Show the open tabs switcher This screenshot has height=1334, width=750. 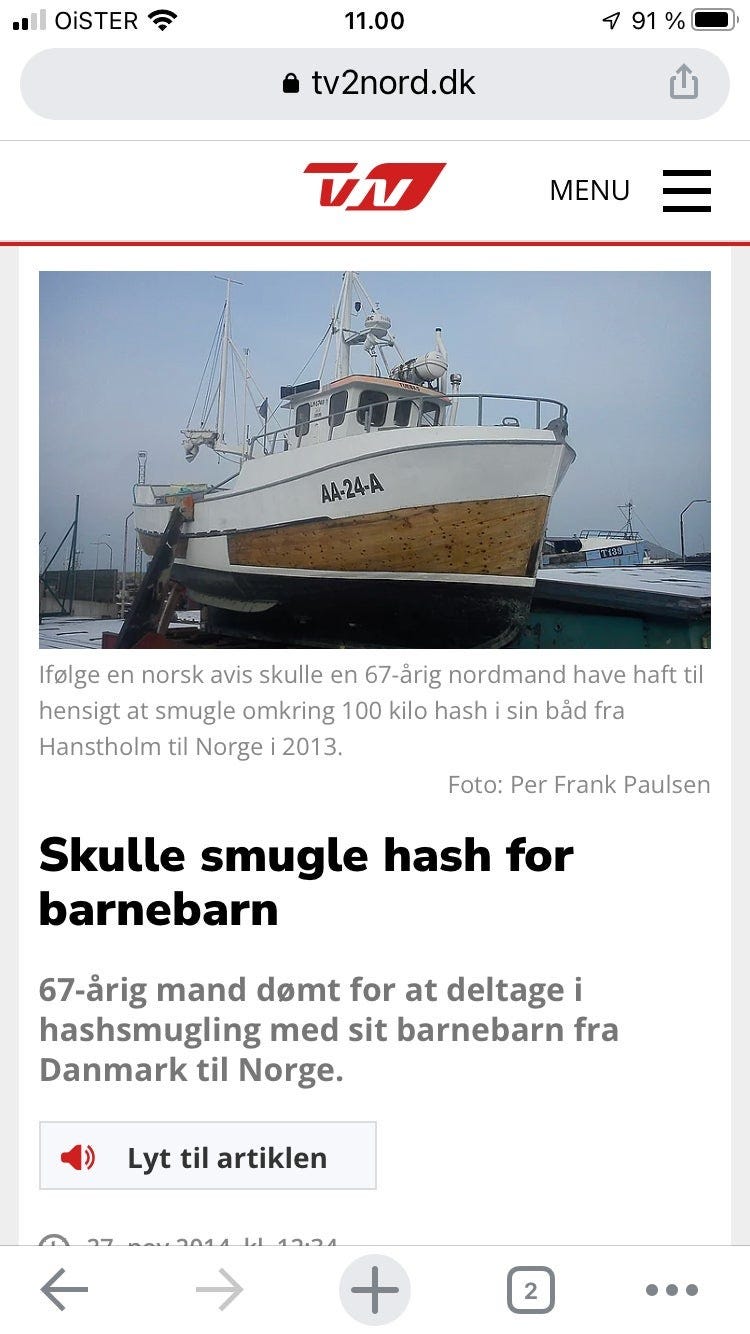coord(530,1291)
